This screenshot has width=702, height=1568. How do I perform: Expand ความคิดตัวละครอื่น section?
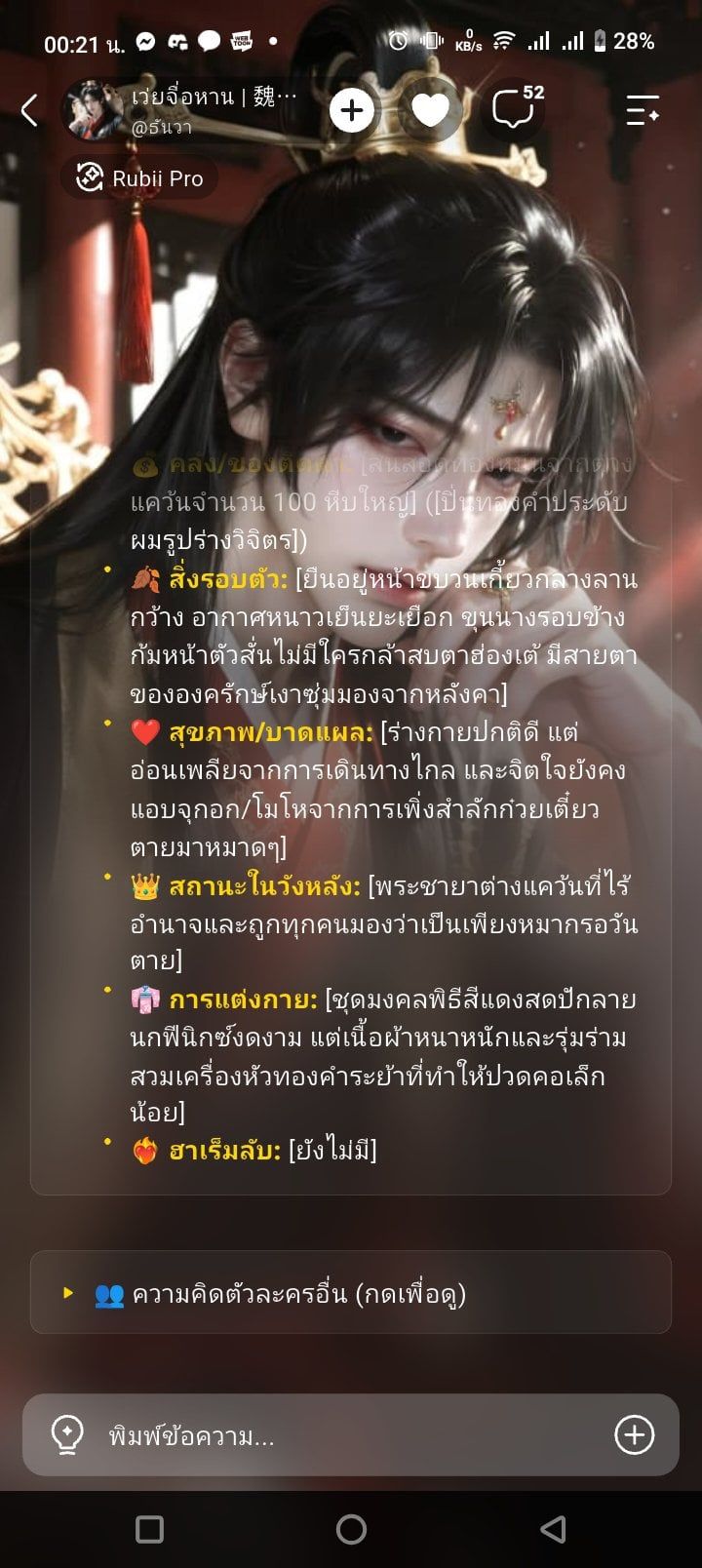(351, 1293)
